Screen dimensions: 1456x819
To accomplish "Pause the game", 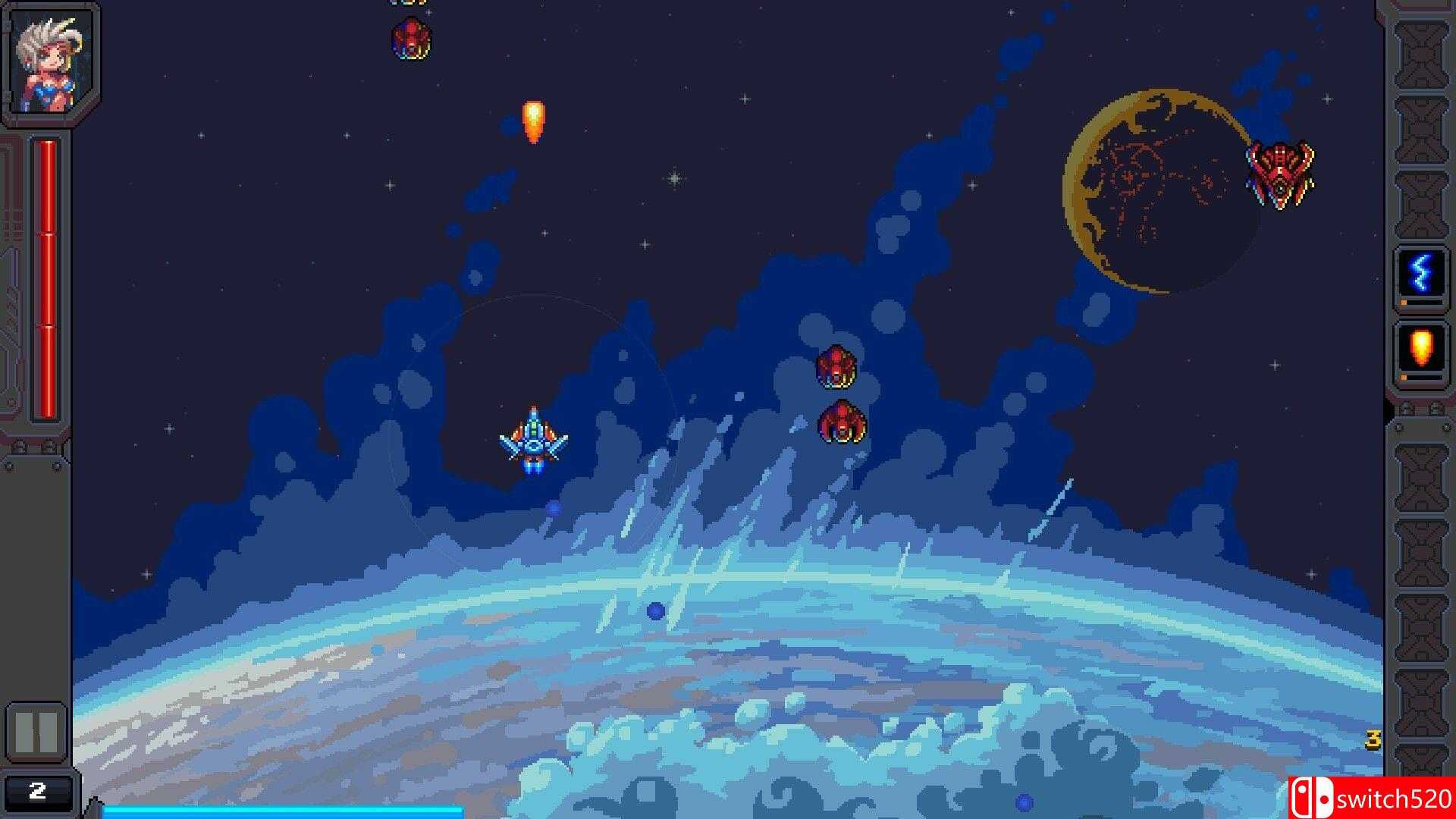I will point(36,731).
